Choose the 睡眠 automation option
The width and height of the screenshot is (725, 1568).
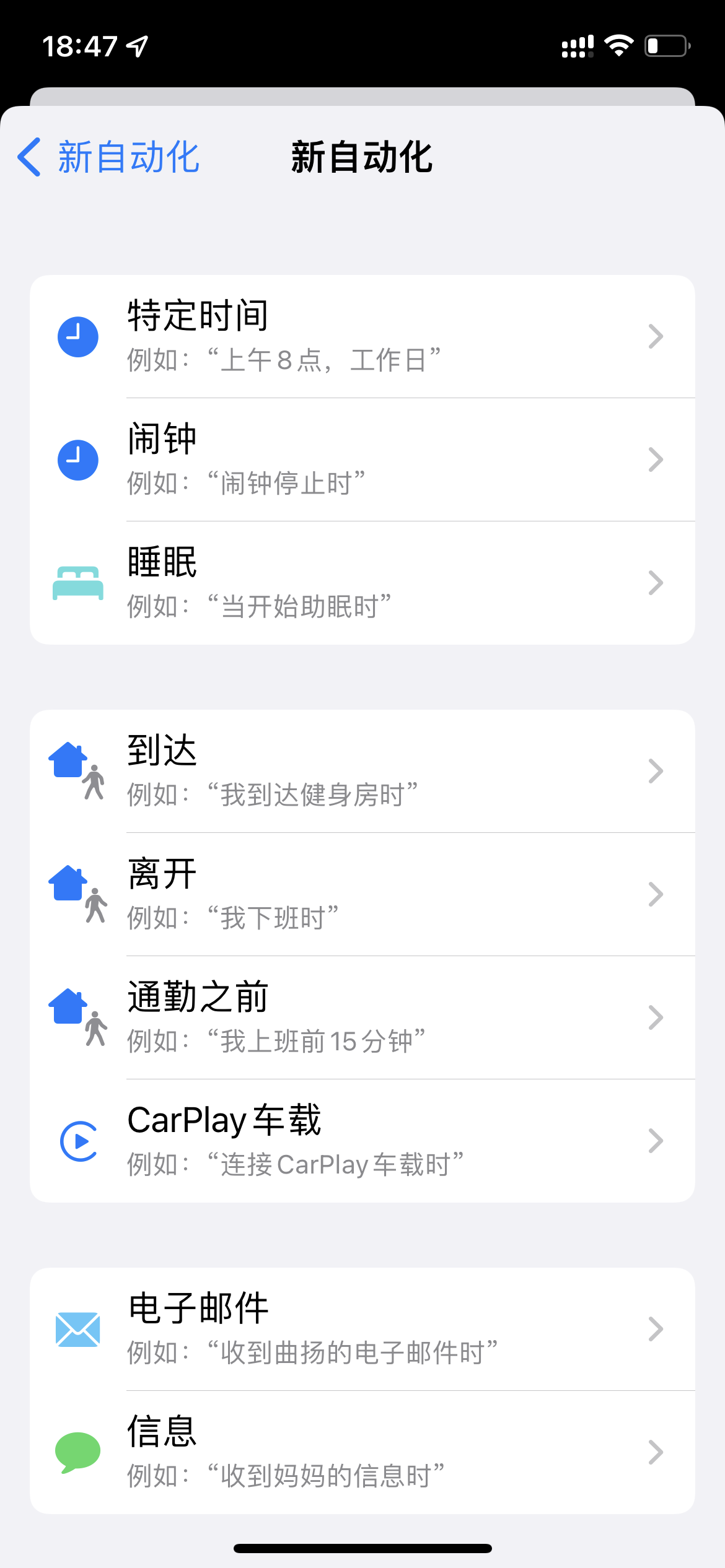click(x=362, y=583)
